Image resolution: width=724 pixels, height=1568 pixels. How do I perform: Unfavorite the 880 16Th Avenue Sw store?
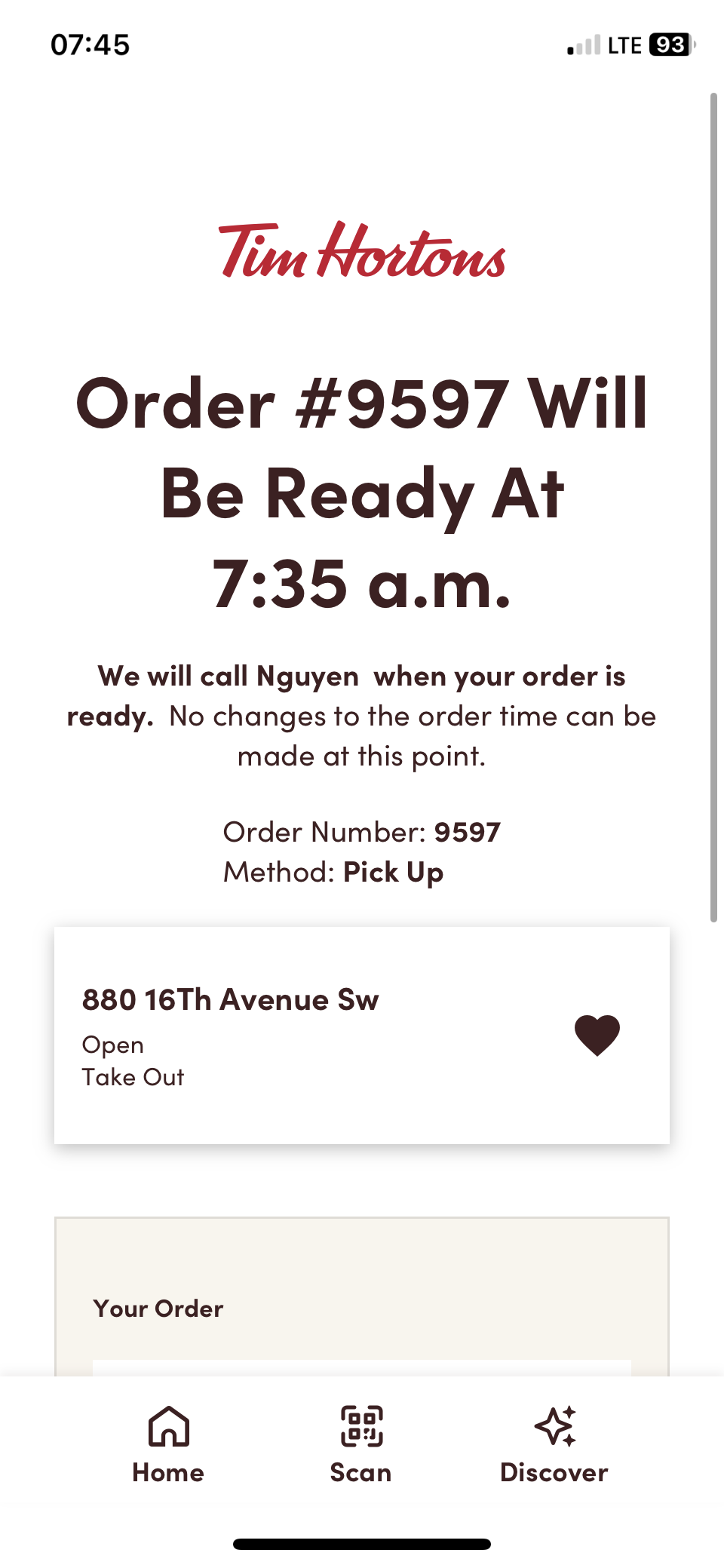pos(597,1035)
